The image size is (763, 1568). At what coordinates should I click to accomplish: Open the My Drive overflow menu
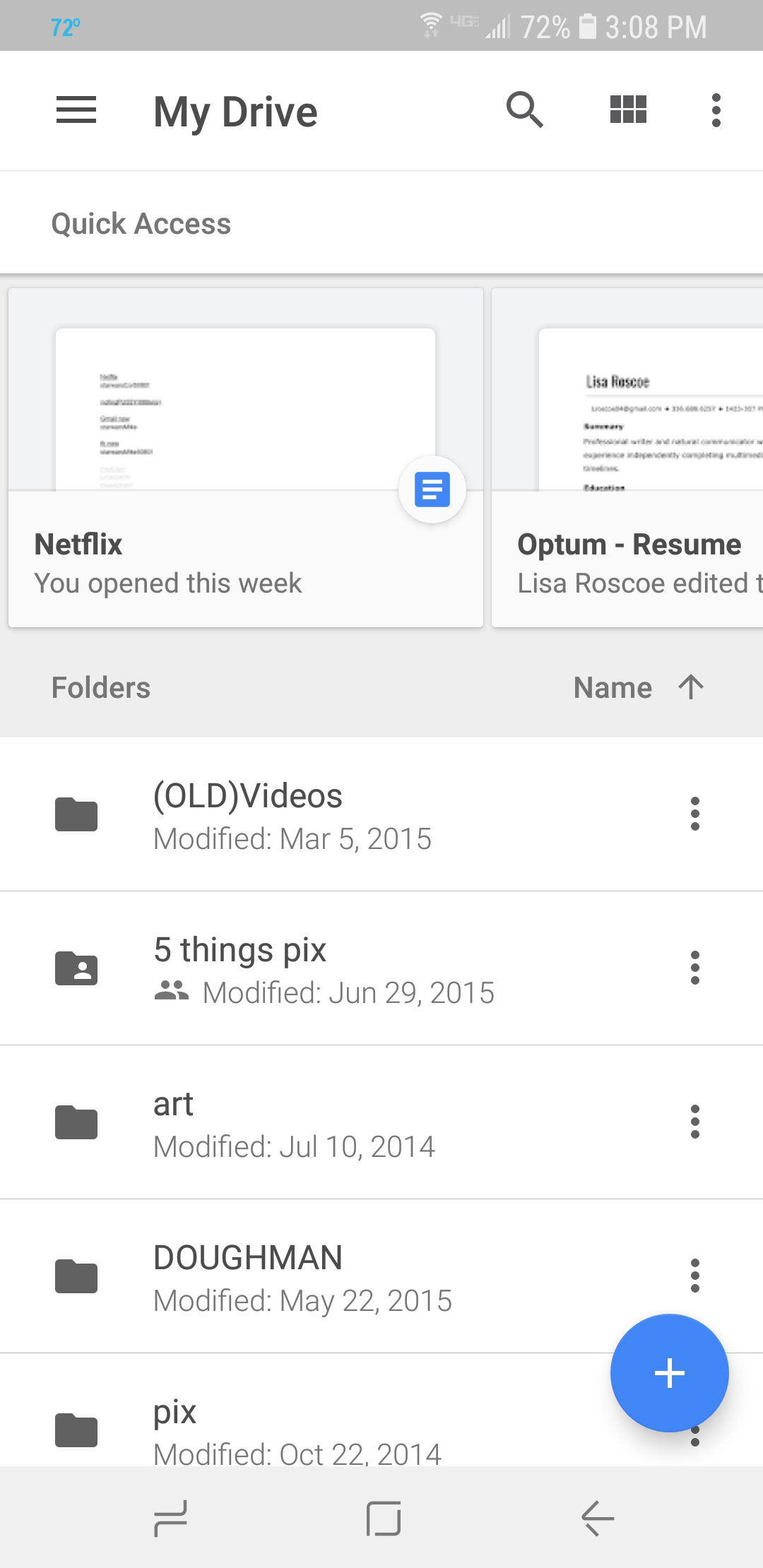click(x=716, y=110)
